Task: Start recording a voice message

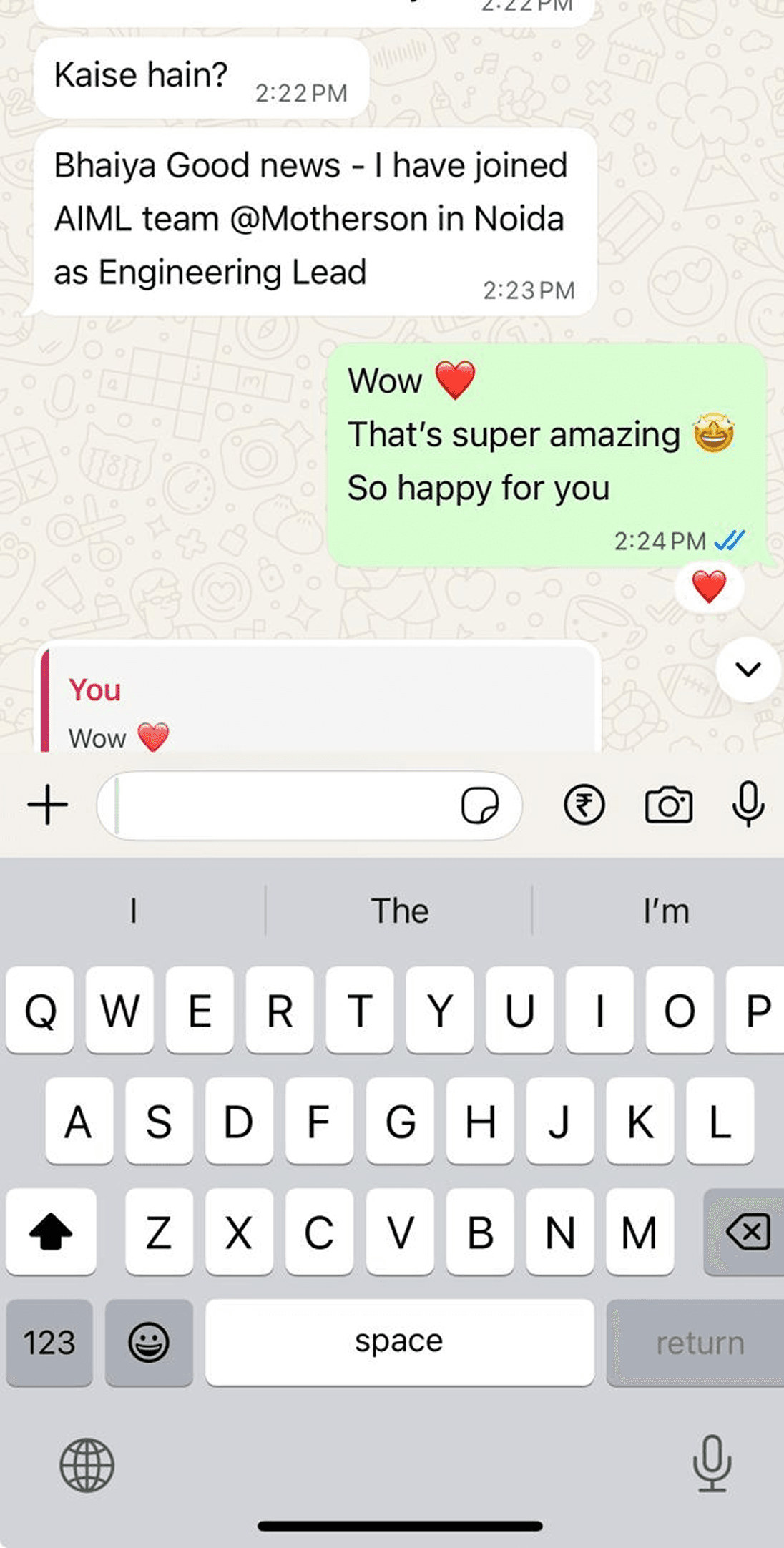Action: coord(748,805)
